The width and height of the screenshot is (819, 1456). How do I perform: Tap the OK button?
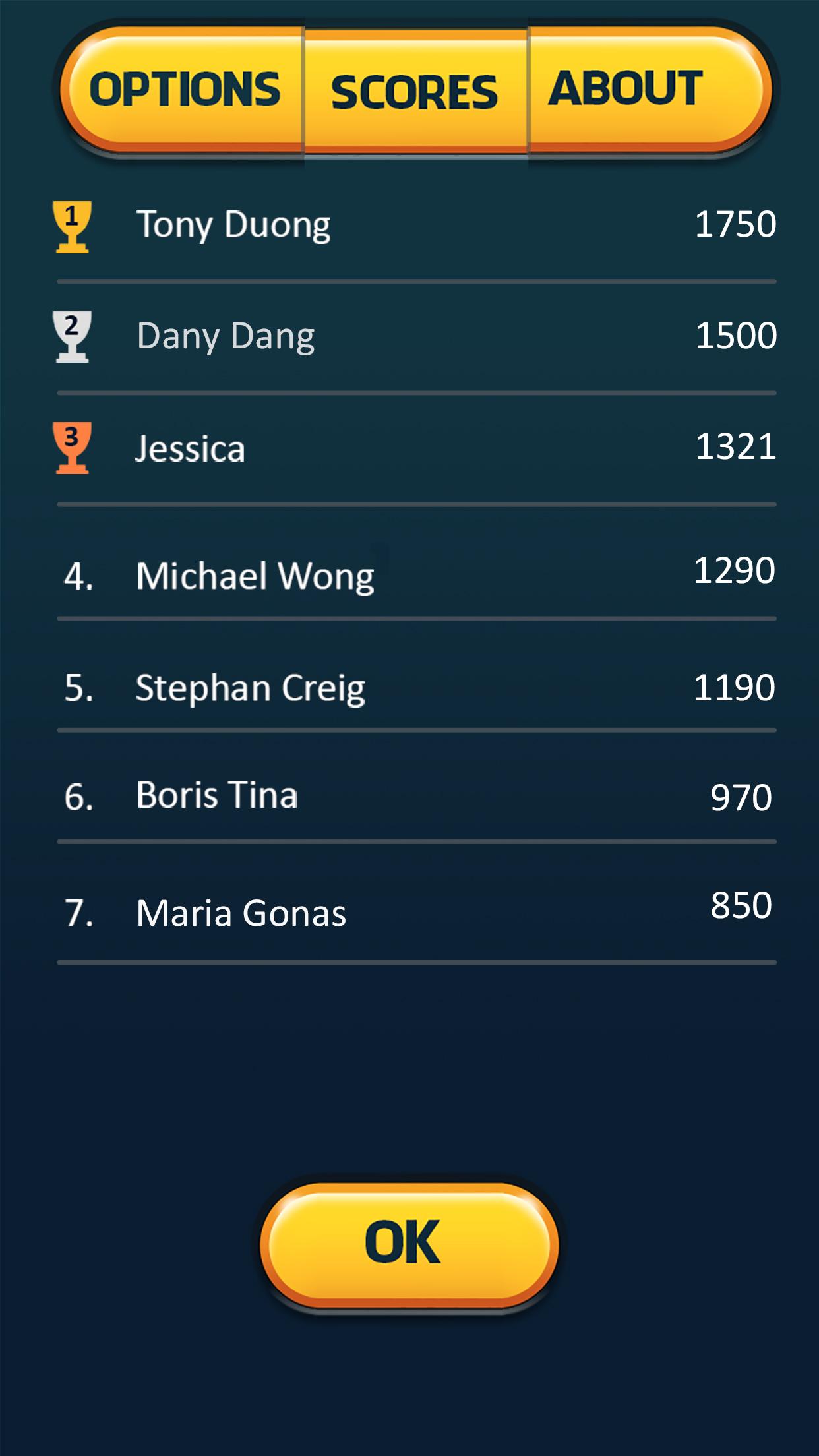click(x=409, y=1245)
